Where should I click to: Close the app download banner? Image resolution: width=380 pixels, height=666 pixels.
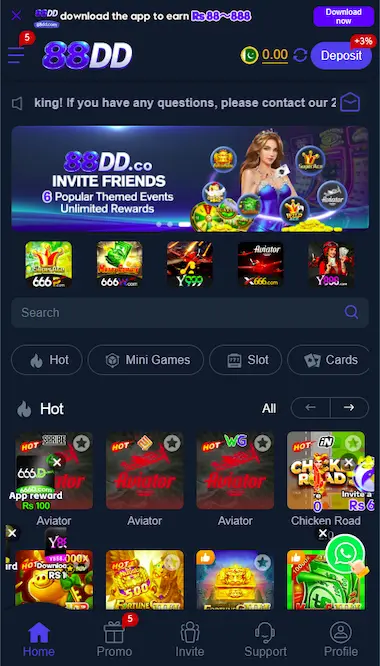tap(16, 16)
